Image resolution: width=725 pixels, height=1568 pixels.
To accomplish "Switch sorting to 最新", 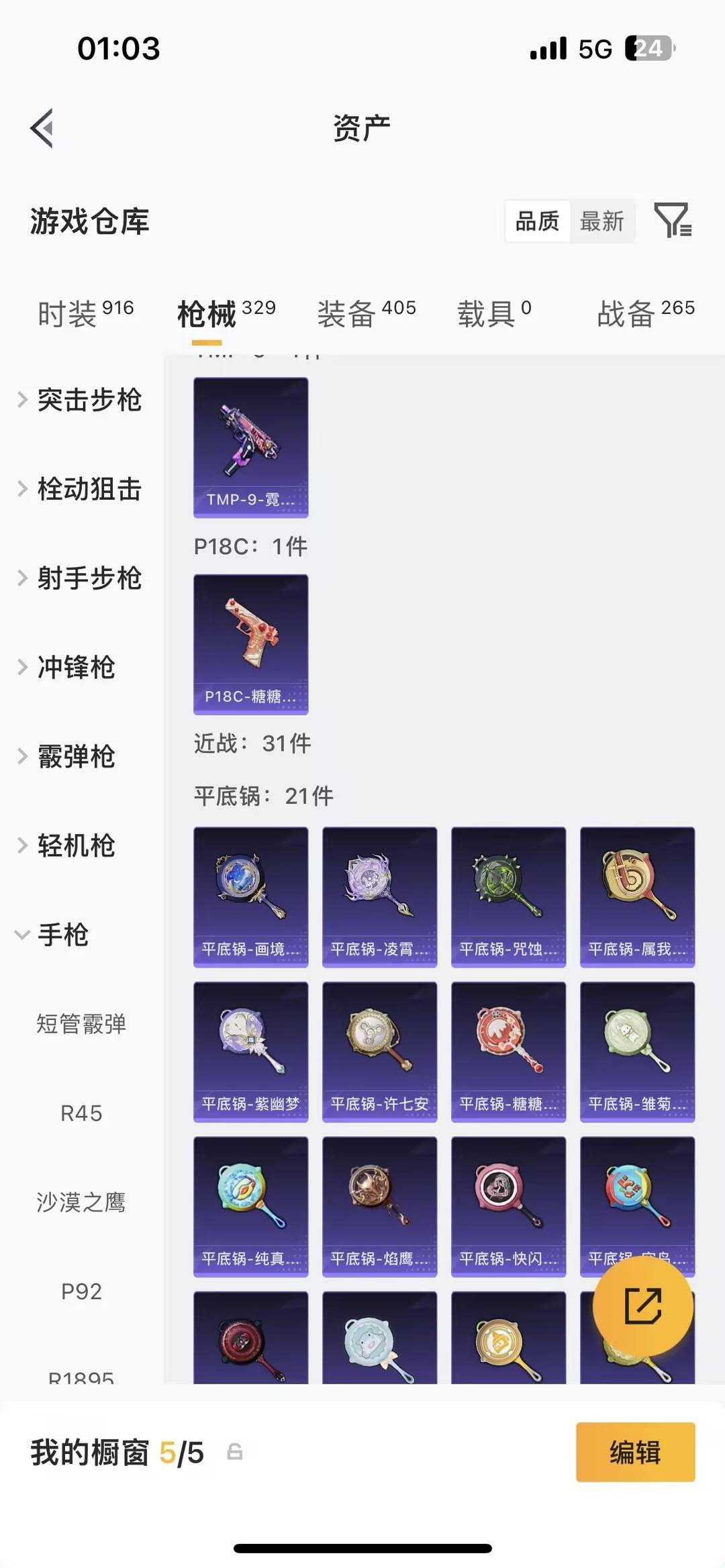I will (602, 221).
